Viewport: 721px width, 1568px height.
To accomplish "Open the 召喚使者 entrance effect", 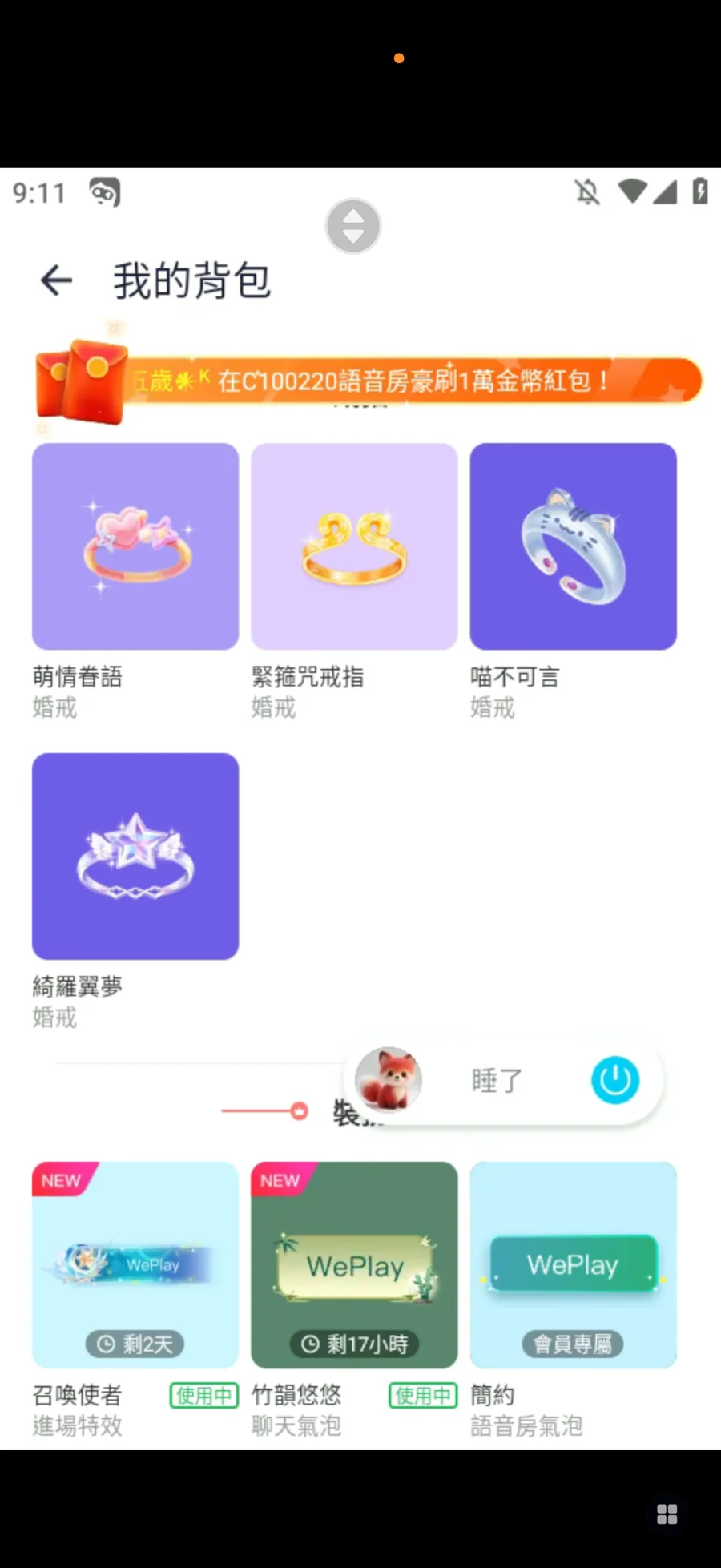I will point(135,1264).
